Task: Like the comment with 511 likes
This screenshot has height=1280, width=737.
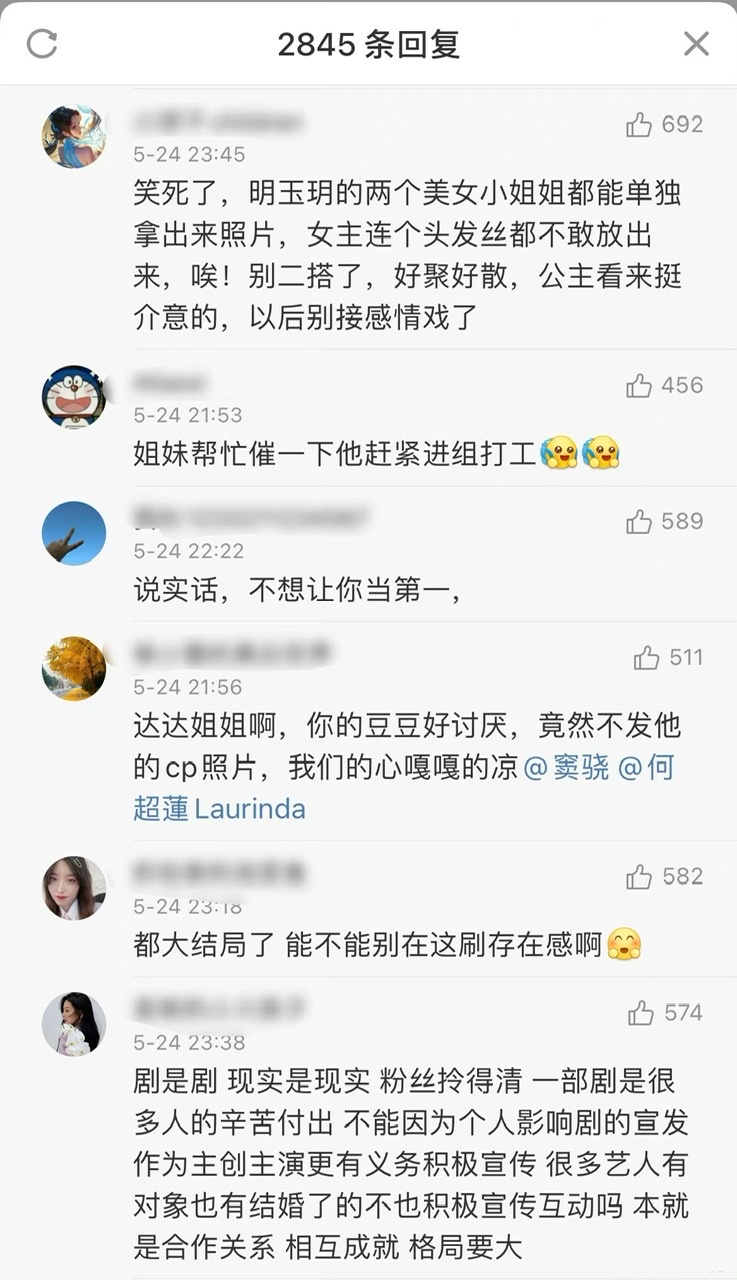Action: (x=647, y=658)
